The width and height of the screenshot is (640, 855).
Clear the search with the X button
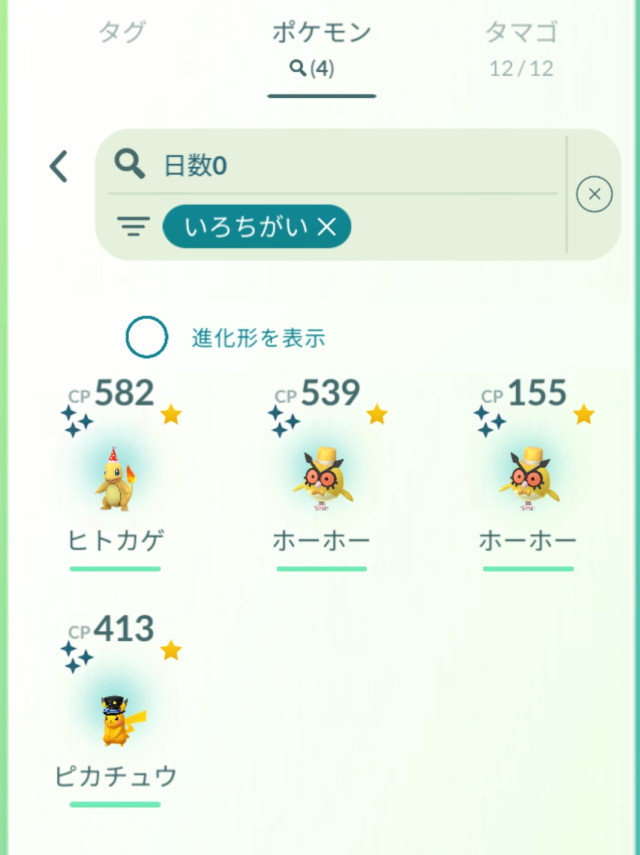pos(595,194)
